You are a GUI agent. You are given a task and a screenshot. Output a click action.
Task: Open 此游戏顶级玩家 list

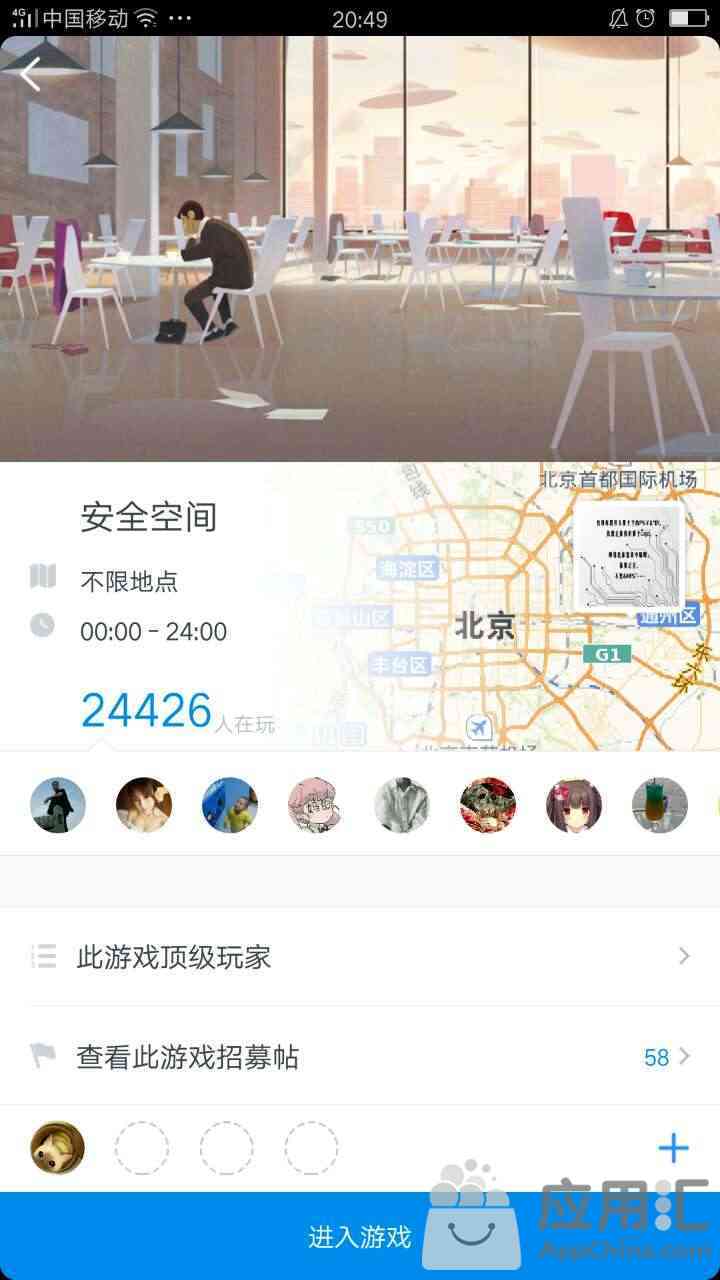(x=360, y=957)
